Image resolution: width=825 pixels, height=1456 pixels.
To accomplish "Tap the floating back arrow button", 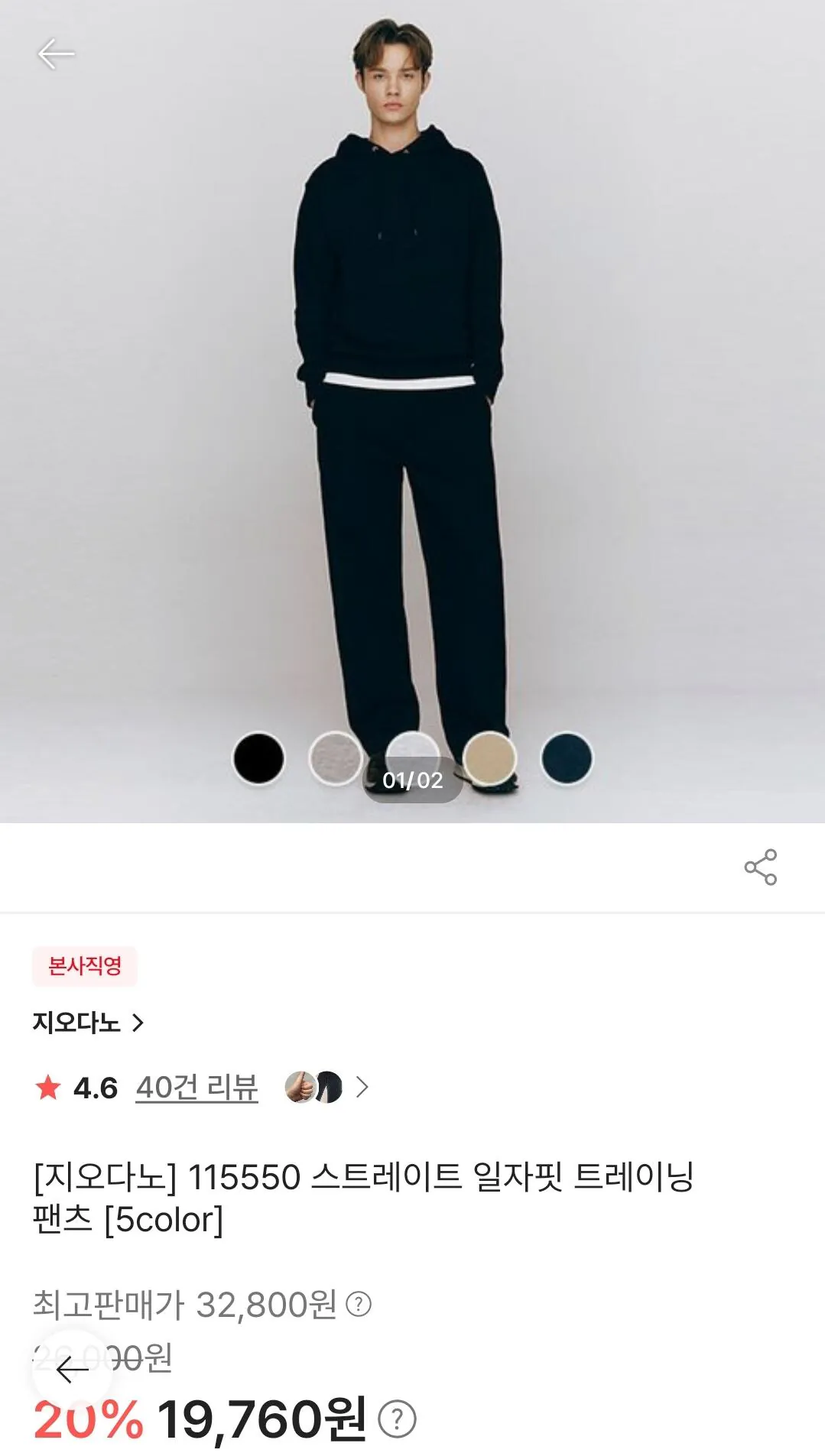I will tap(73, 1370).
